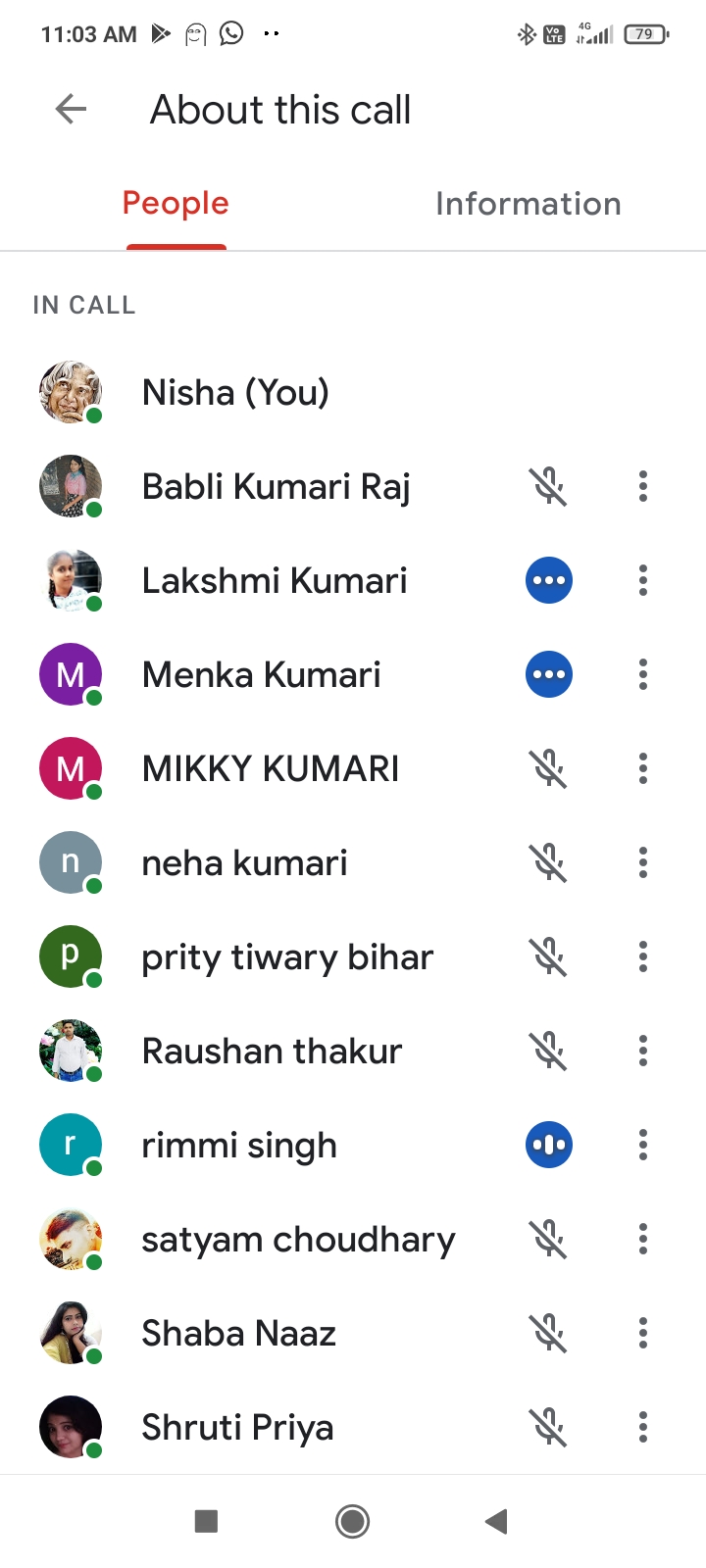The width and height of the screenshot is (706, 1568).
Task: Open more options for MIKKY KUMARI
Action: [x=643, y=768]
